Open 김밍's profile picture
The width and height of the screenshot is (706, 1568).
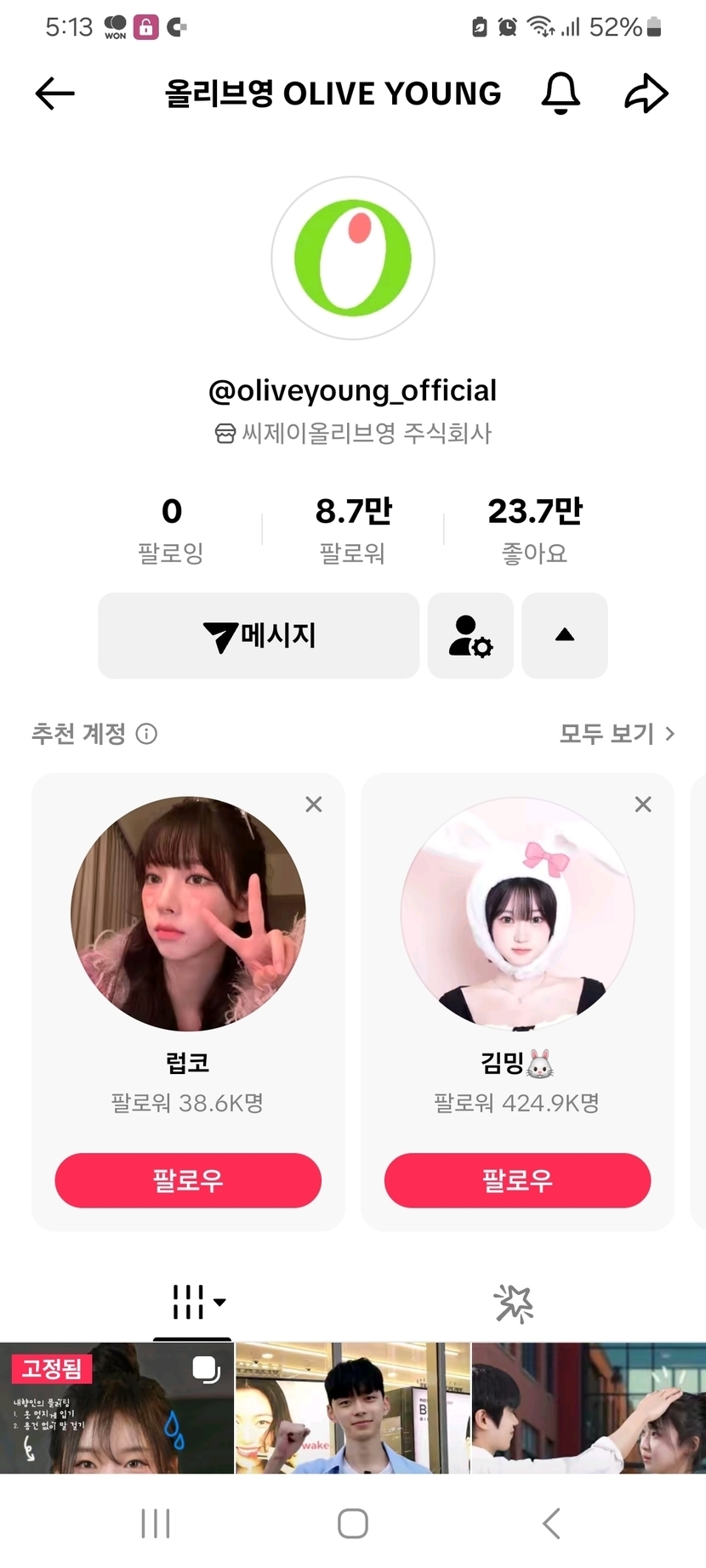pyautogui.click(x=517, y=914)
